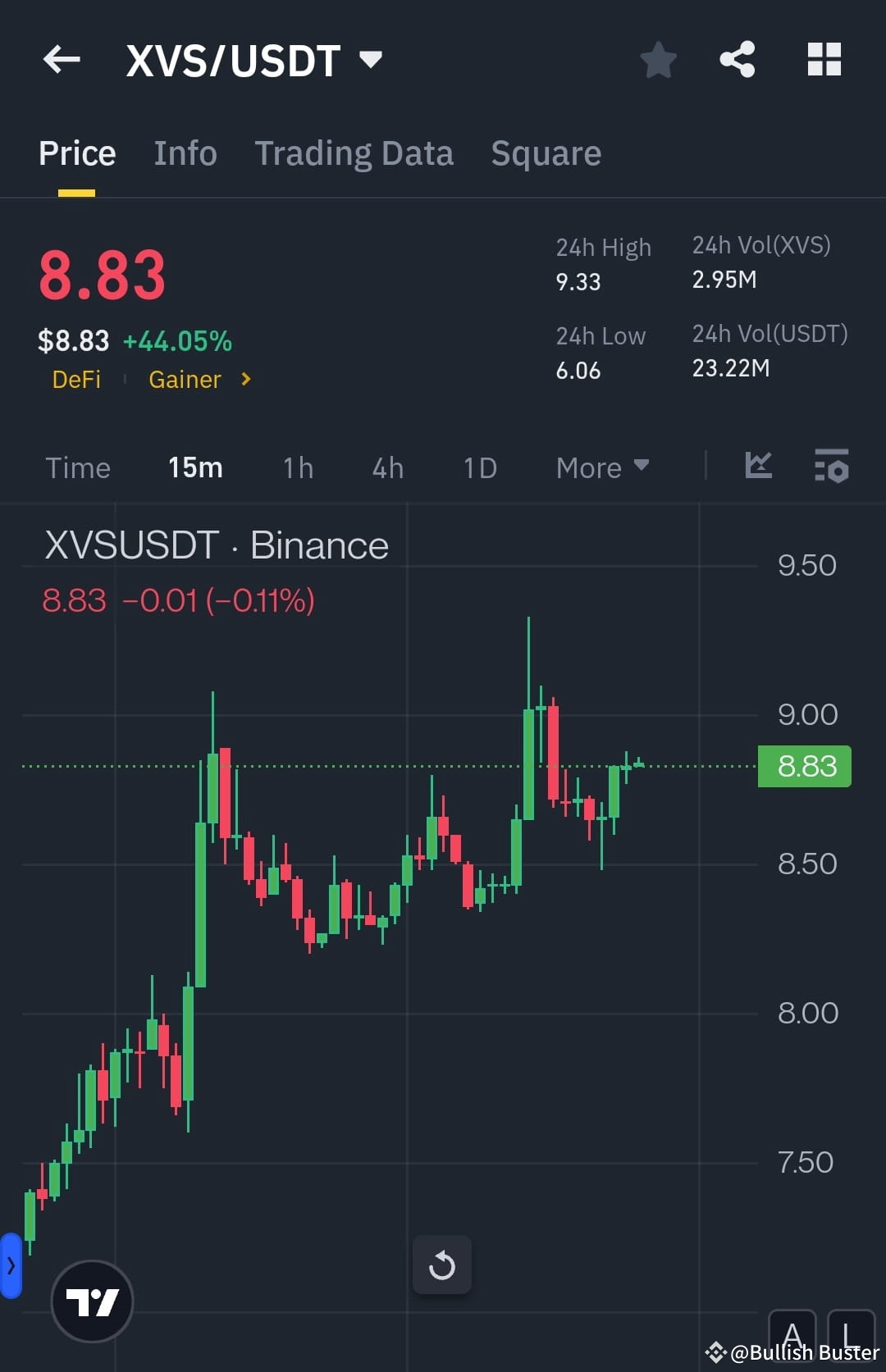Viewport: 886px width, 1372px height.
Task: Open the Square tab
Action: click(546, 153)
